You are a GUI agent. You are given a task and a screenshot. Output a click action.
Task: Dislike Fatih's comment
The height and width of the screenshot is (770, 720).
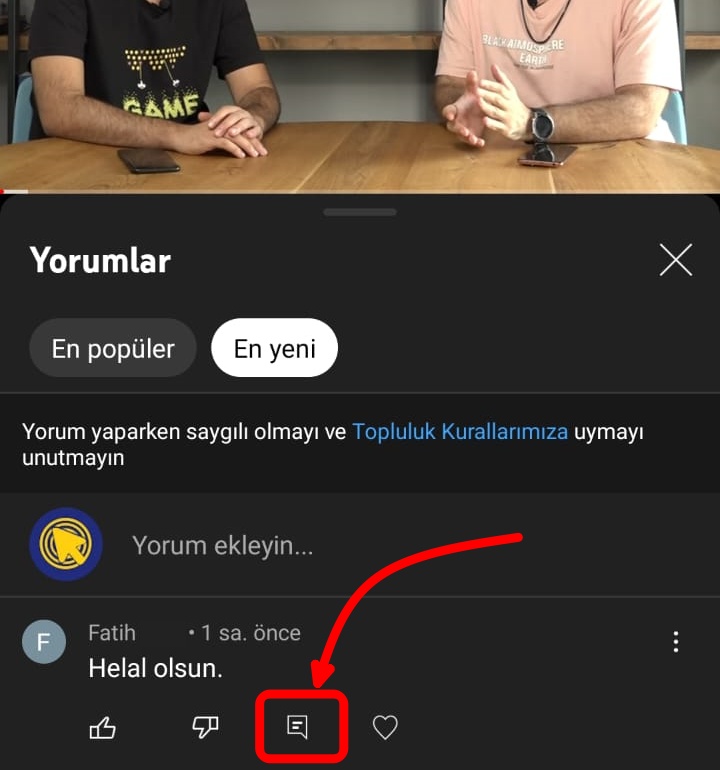click(205, 728)
